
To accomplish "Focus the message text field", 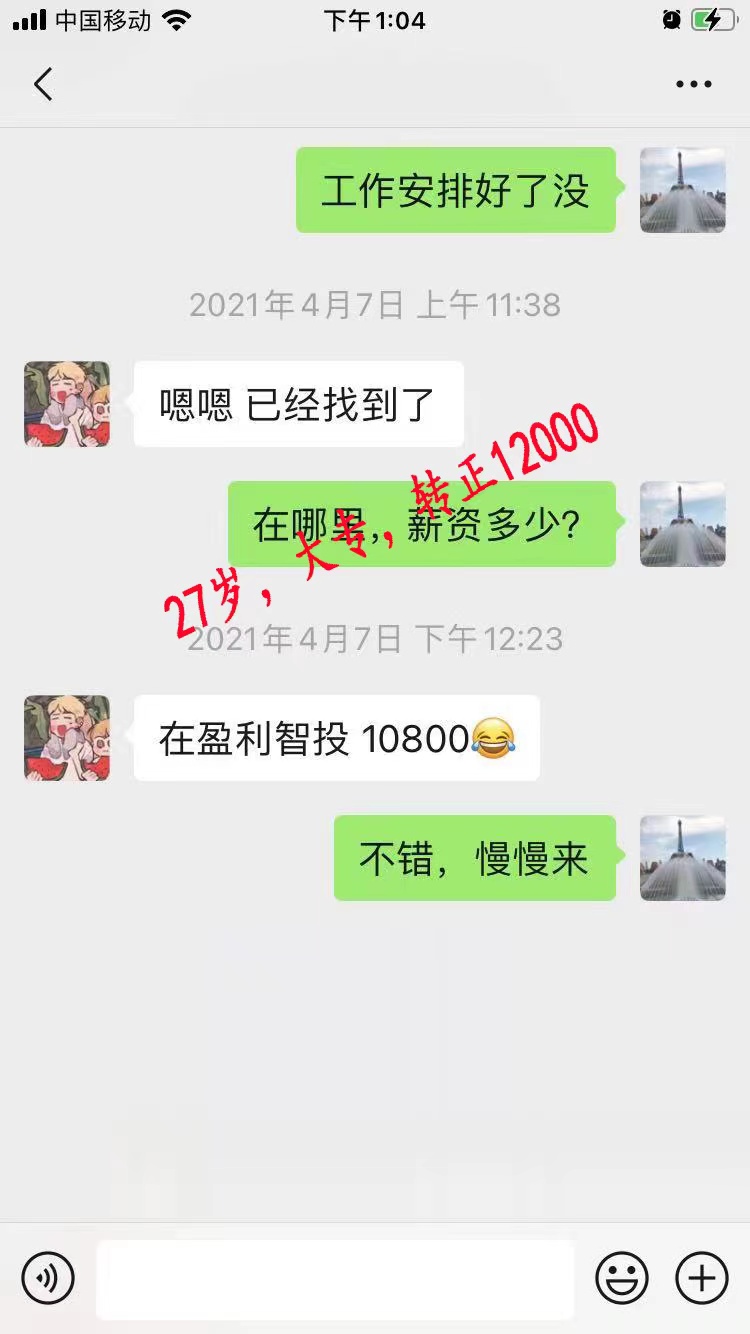I will click(x=335, y=1279).
